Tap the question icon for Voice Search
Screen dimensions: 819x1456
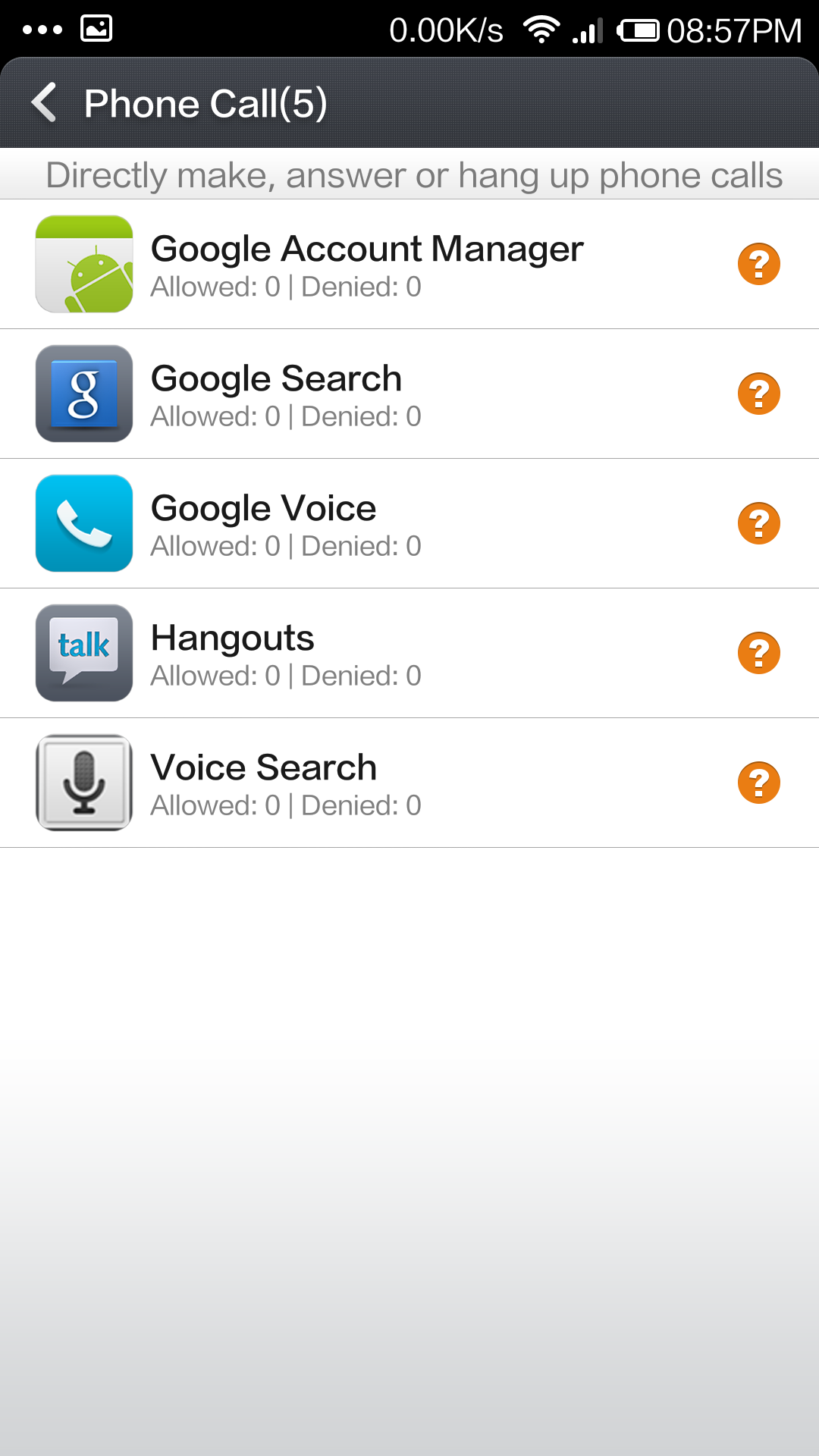[x=758, y=783]
